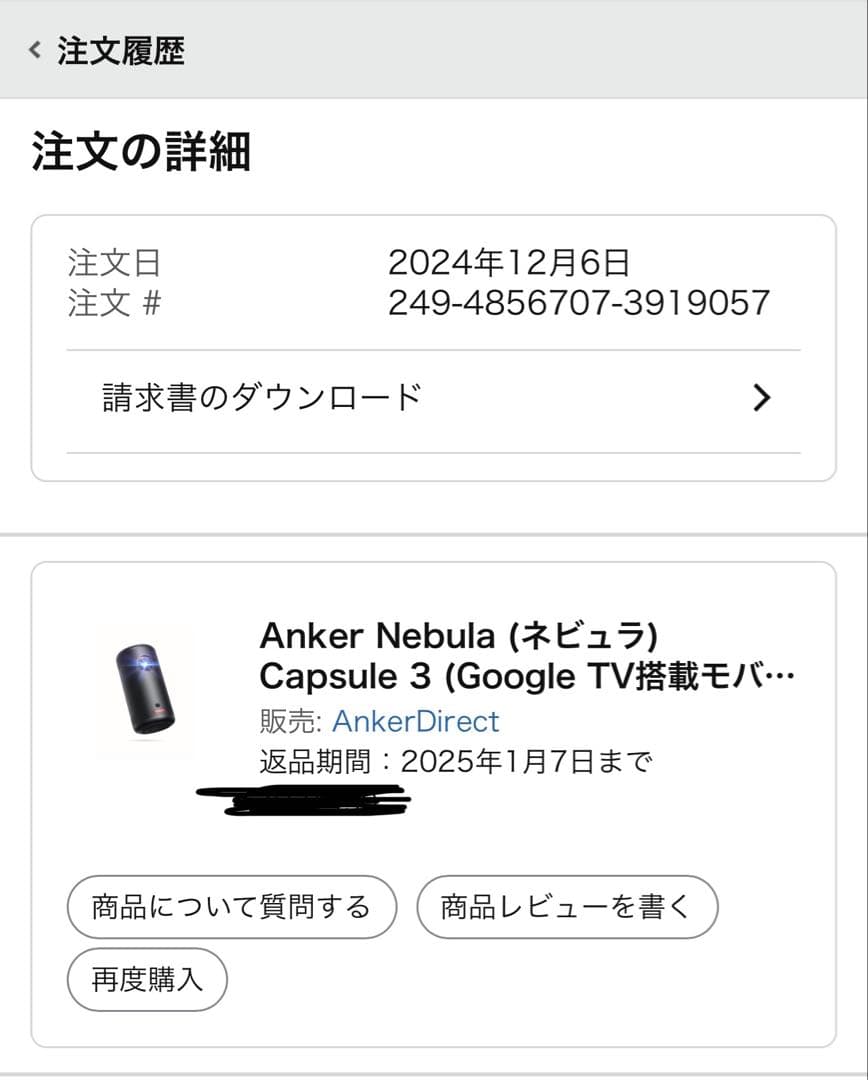This screenshot has width=868, height=1080.
Task: Tap 再度購入 to buy the item again
Action: pos(146,980)
